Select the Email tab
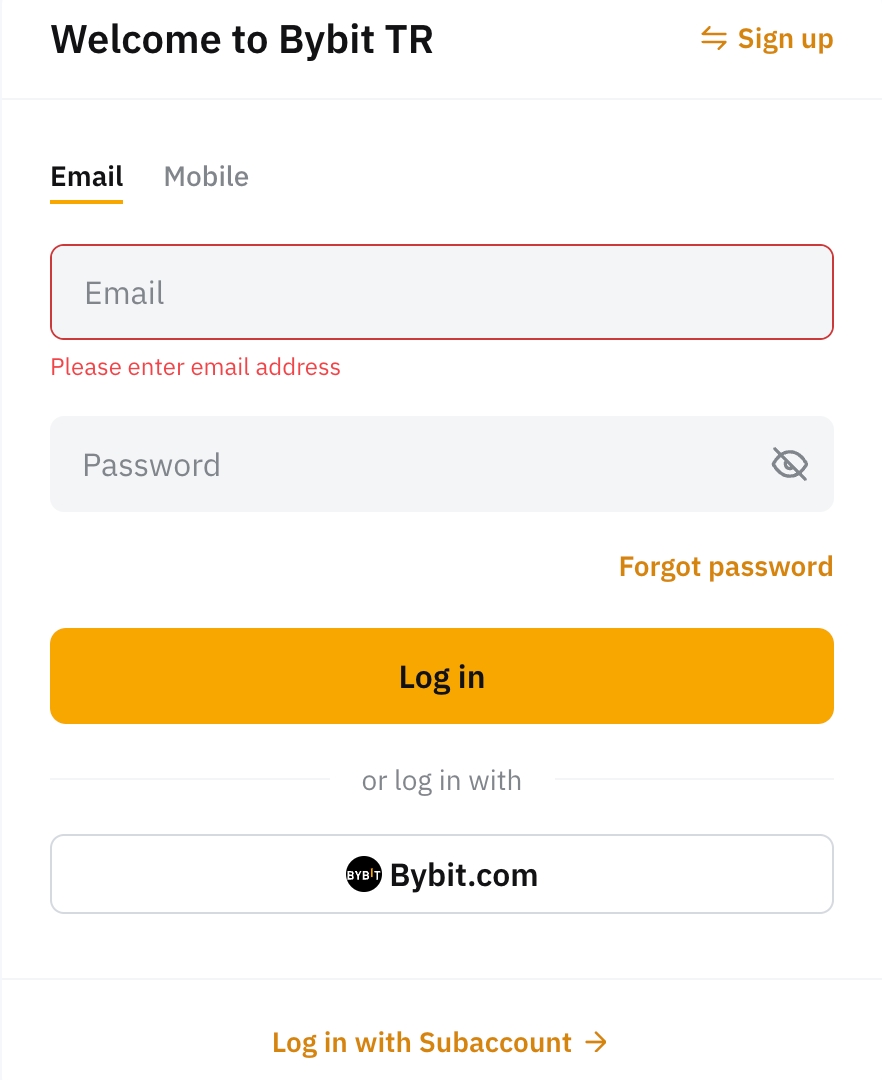This screenshot has width=882, height=1080. 87,177
